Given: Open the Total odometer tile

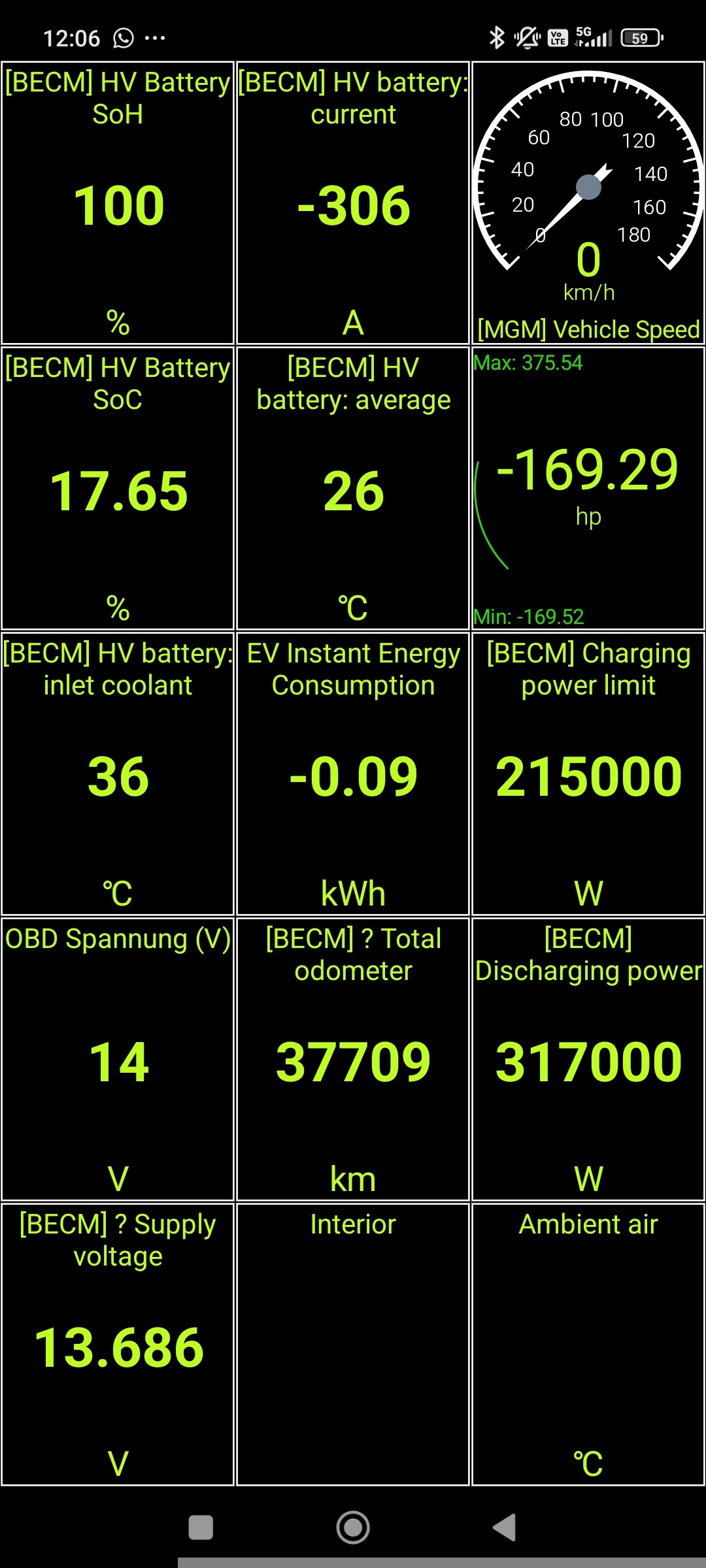Looking at the screenshot, I should 353,1060.
